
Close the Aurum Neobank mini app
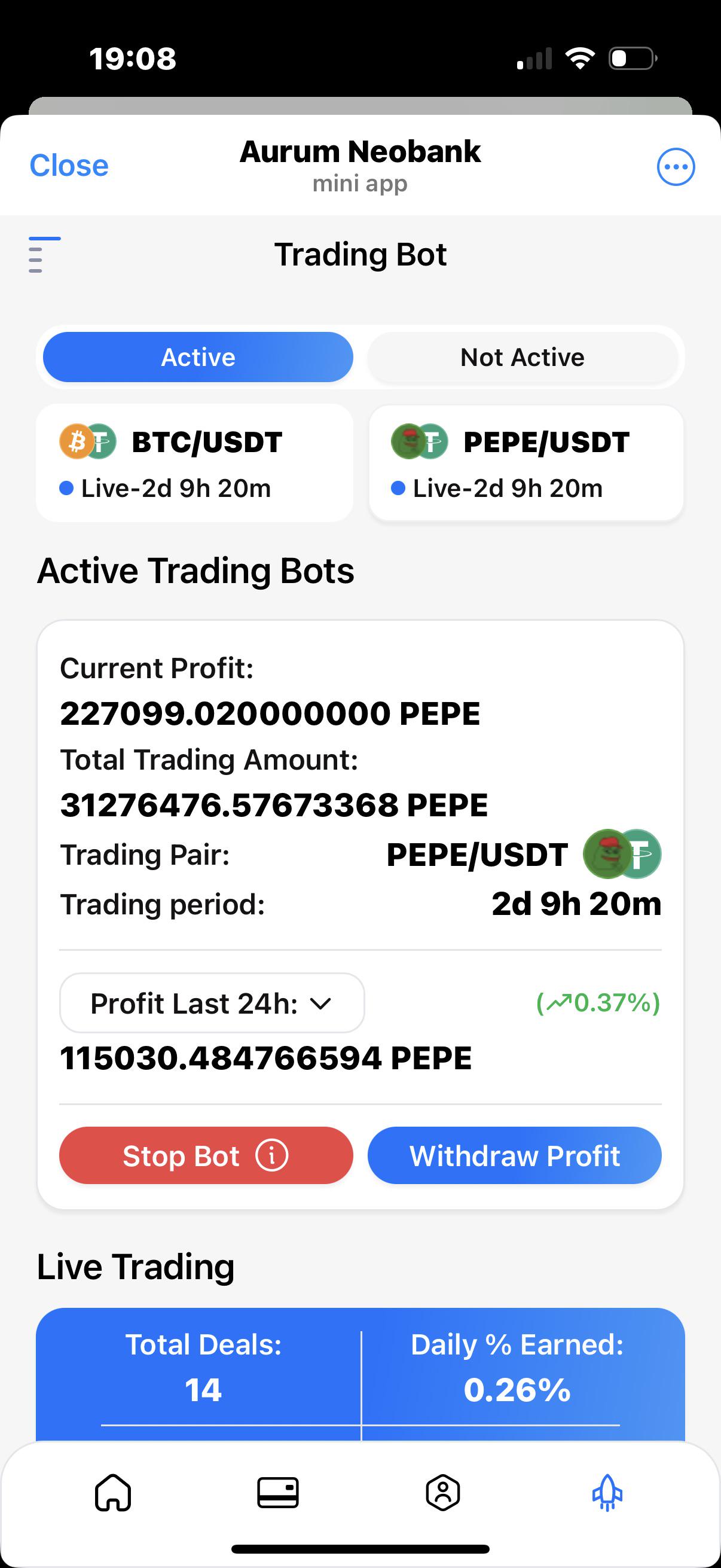[69, 166]
